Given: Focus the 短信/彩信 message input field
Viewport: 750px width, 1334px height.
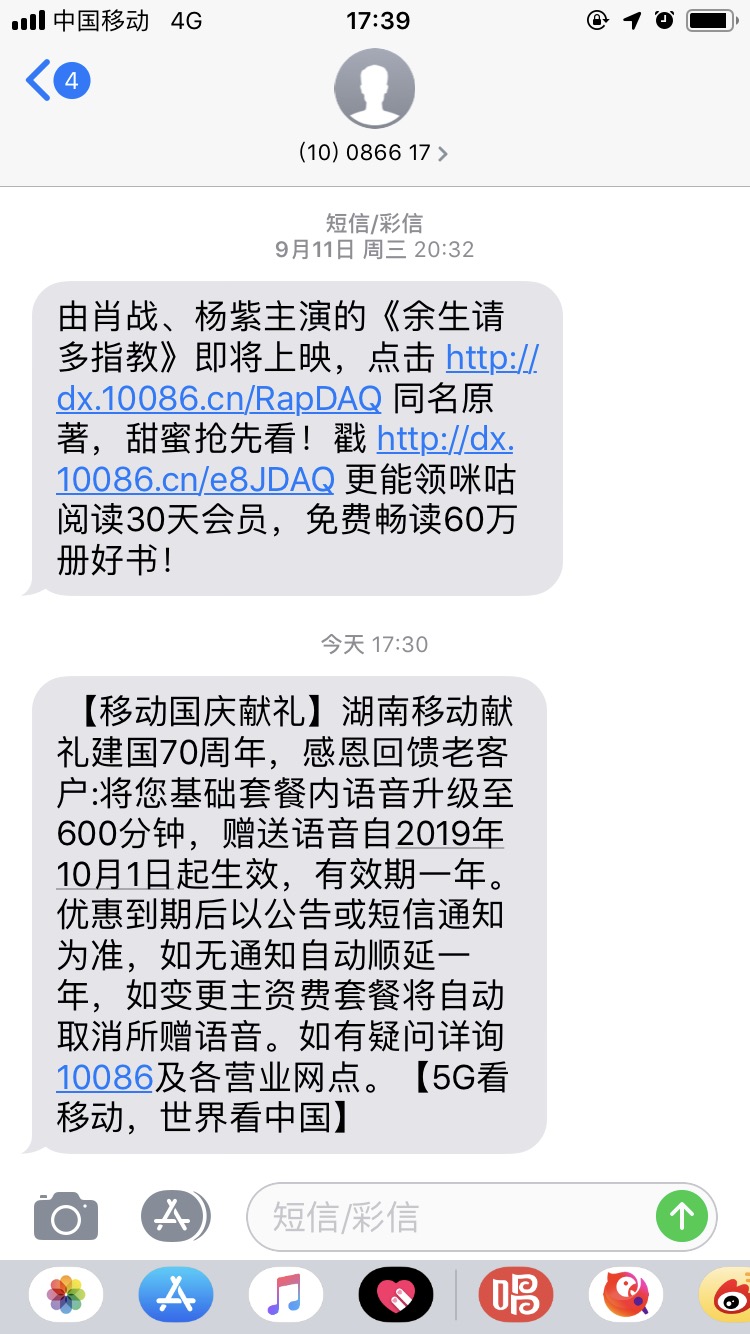Looking at the screenshot, I should tap(450, 1217).
